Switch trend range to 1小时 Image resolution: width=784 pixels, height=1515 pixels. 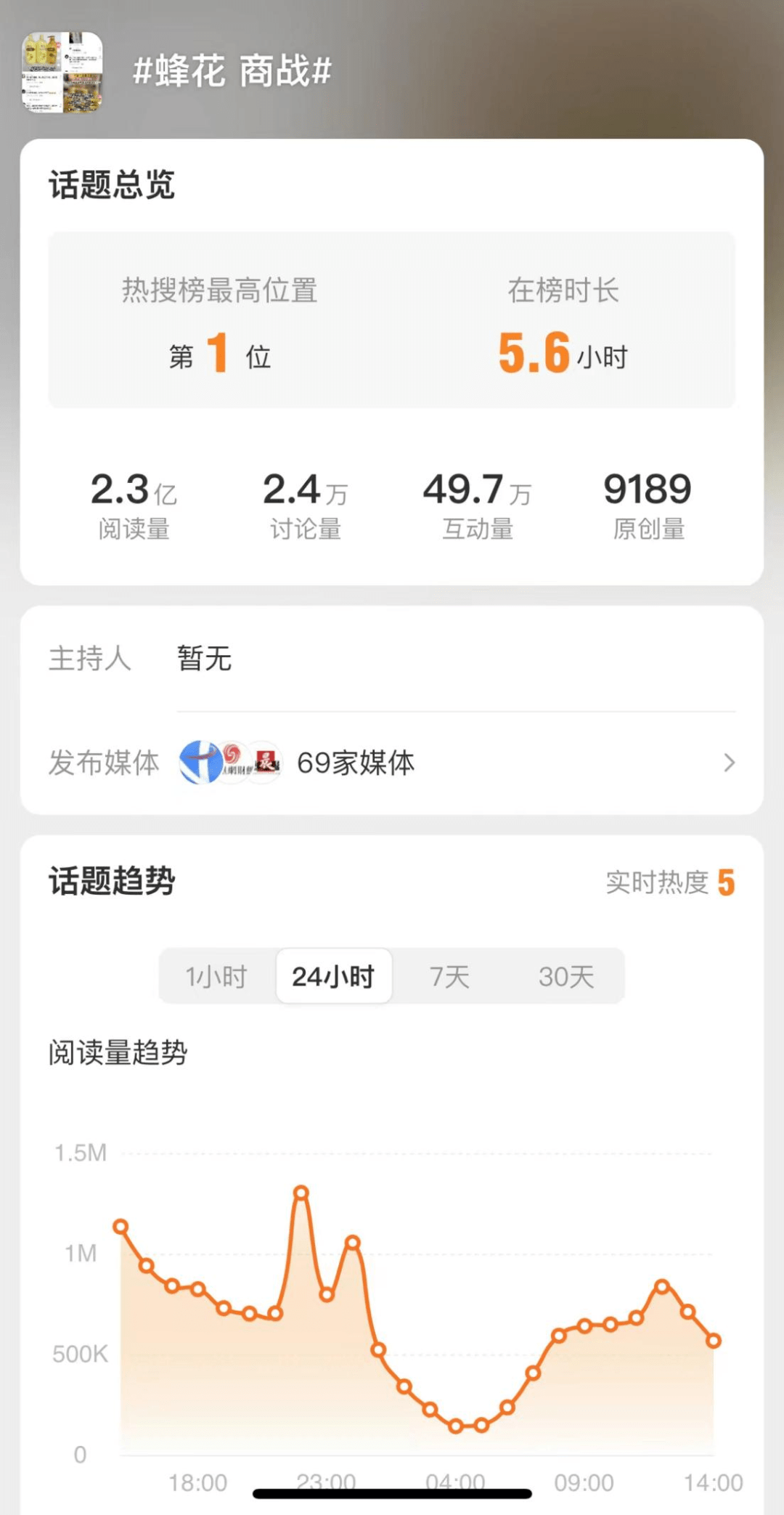click(216, 977)
